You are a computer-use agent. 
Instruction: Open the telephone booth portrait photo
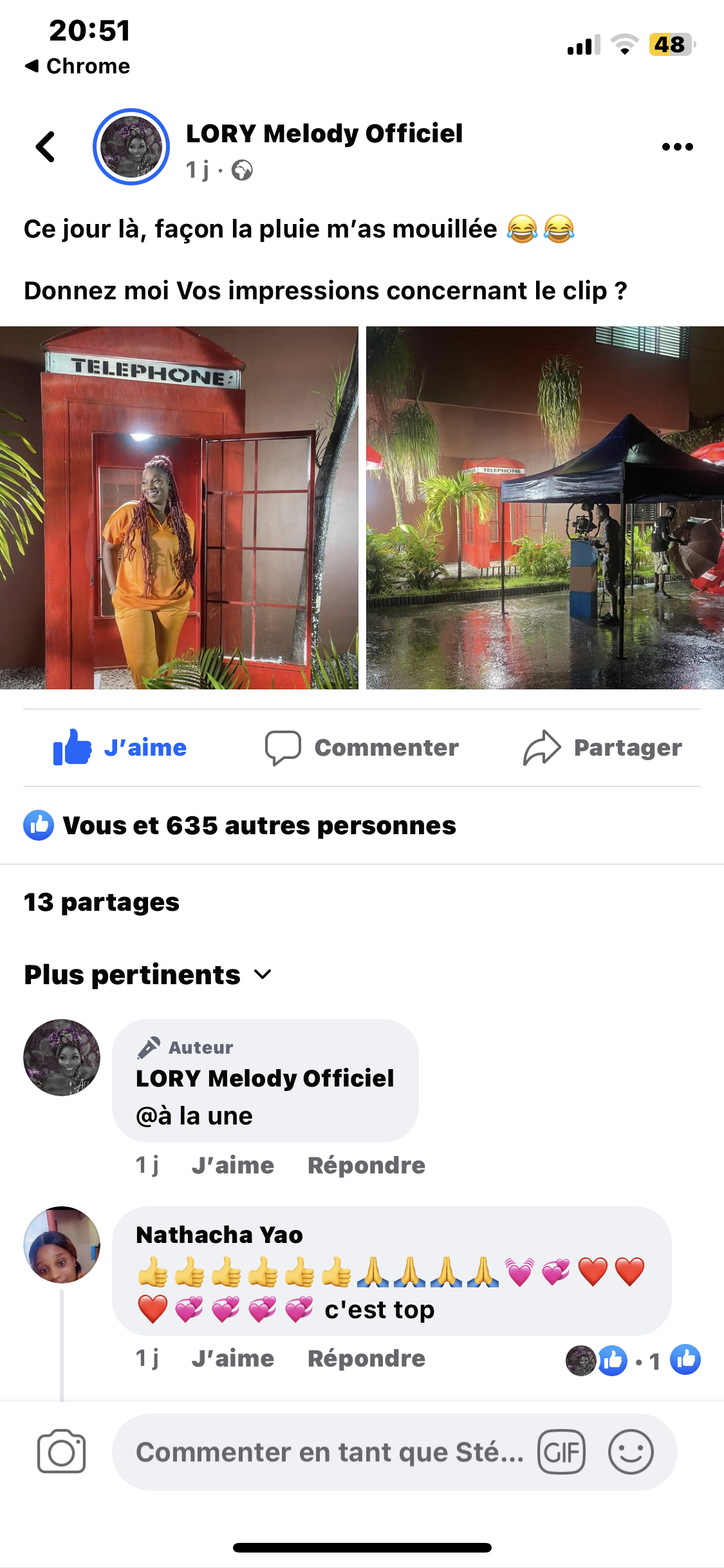[x=179, y=508]
